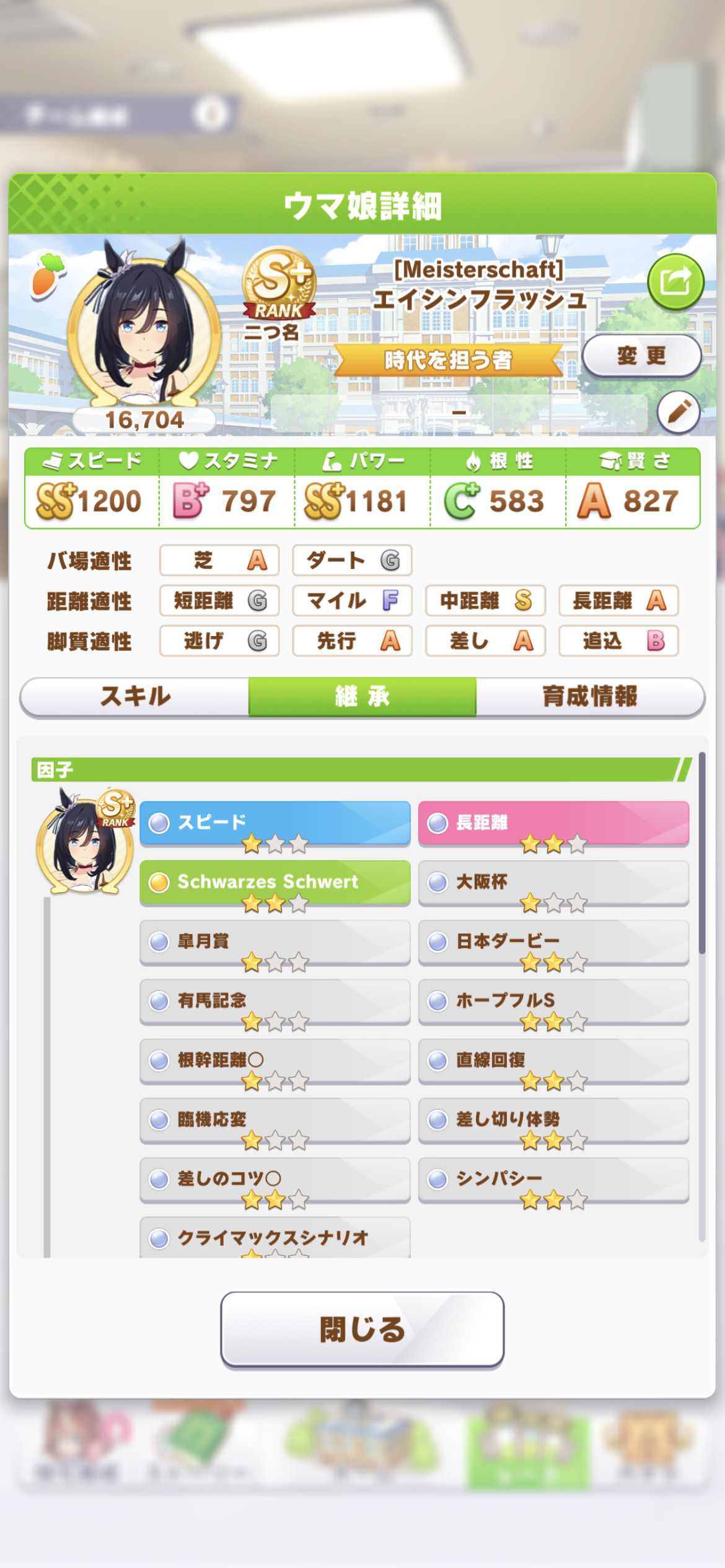
Task: Tap the 変更 change button
Action: click(x=641, y=355)
